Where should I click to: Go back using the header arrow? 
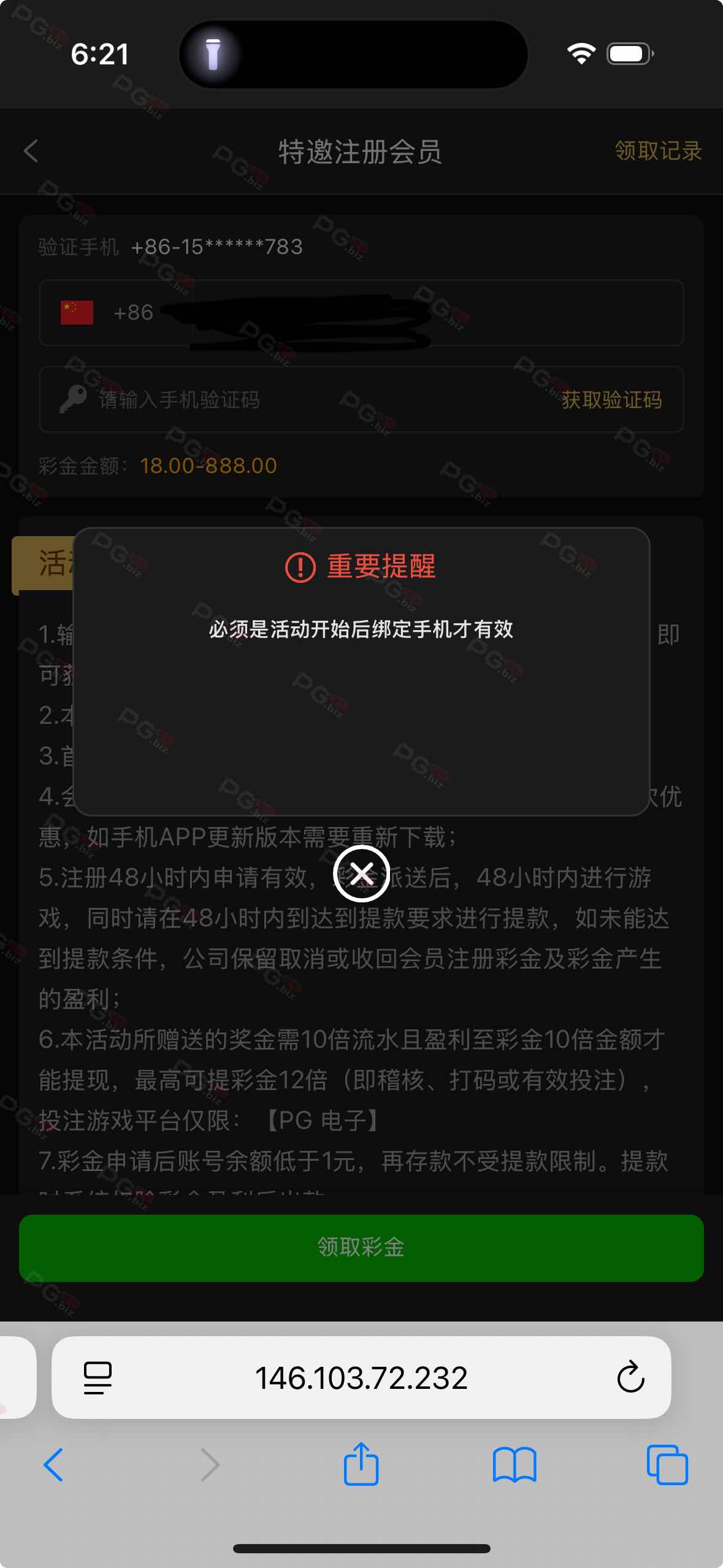31,151
